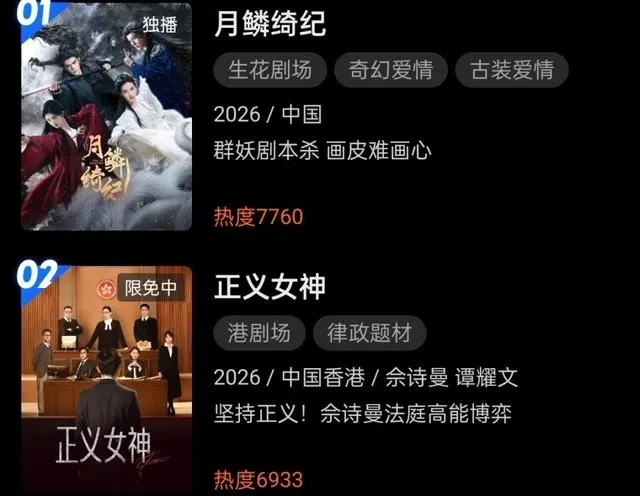Screen dimensions: 640x496
Task: Open the 月鳞绮纪 drama title
Action: [270, 24]
